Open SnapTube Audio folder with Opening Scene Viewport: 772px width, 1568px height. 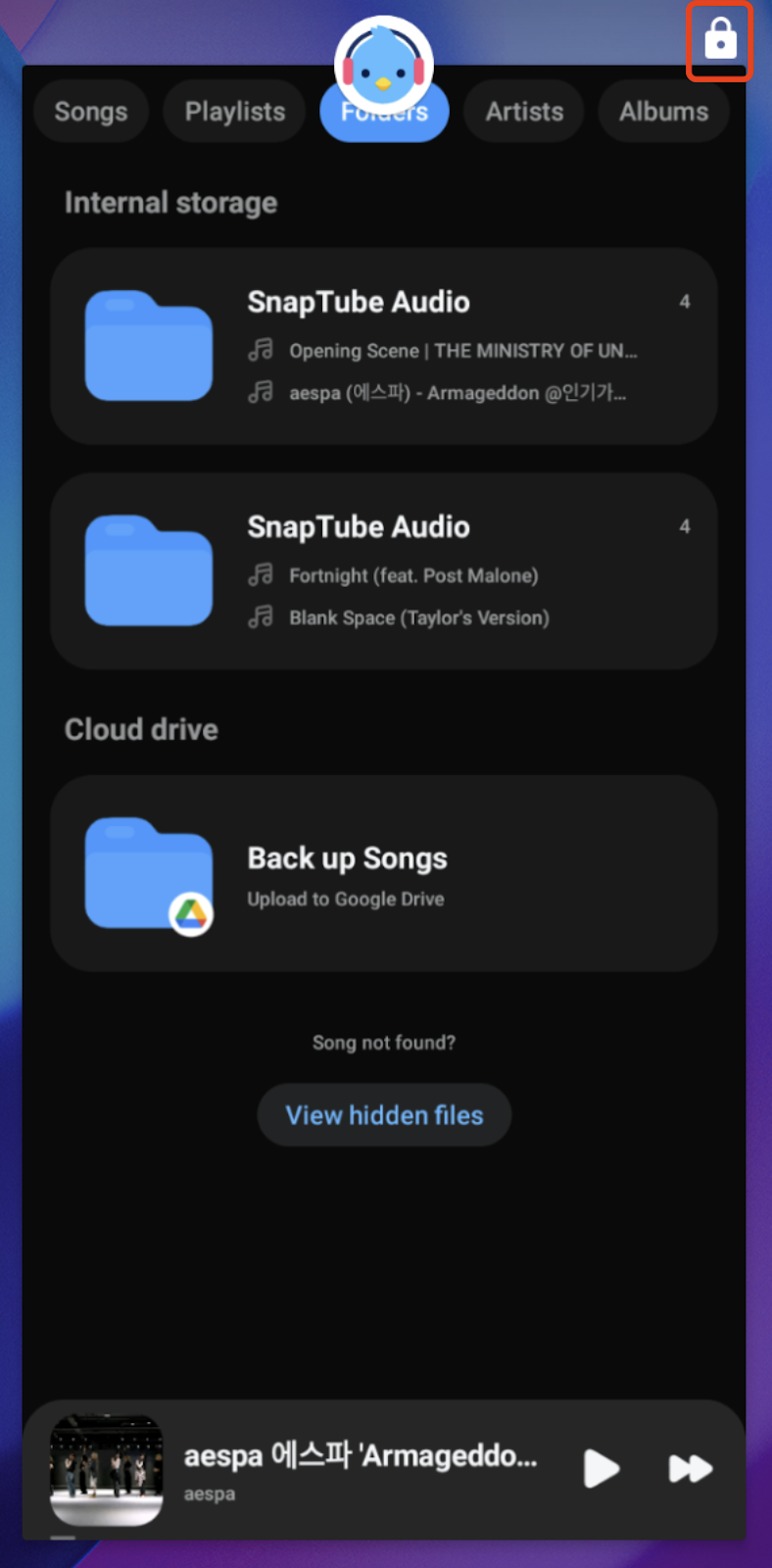(383, 346)
